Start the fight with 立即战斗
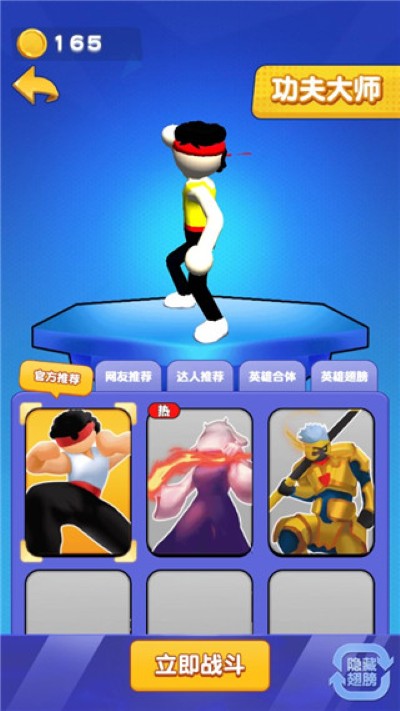 pyautogui.click(x=200, y=666)
